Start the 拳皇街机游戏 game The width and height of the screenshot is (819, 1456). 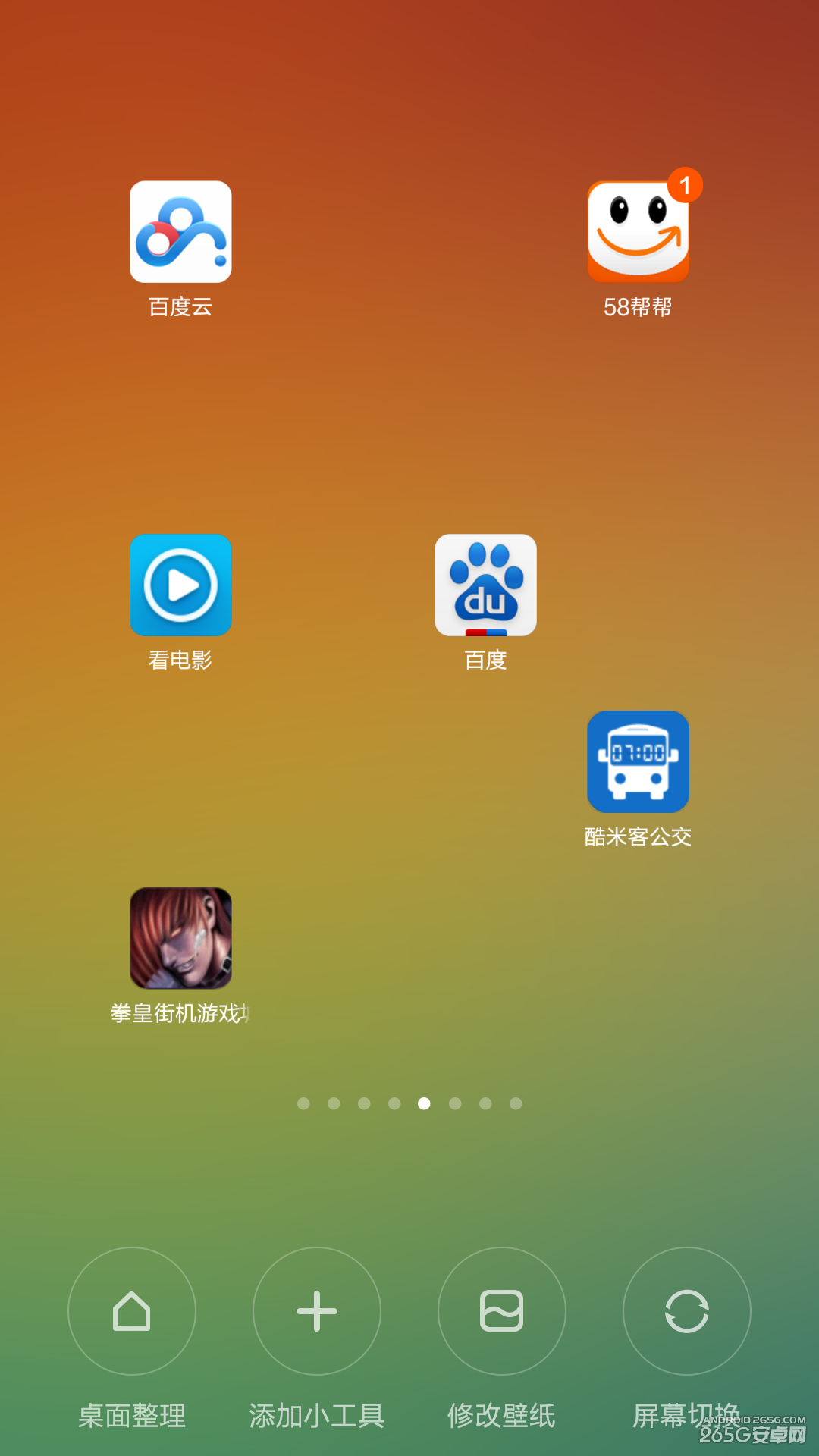click(x=180, y=938)
